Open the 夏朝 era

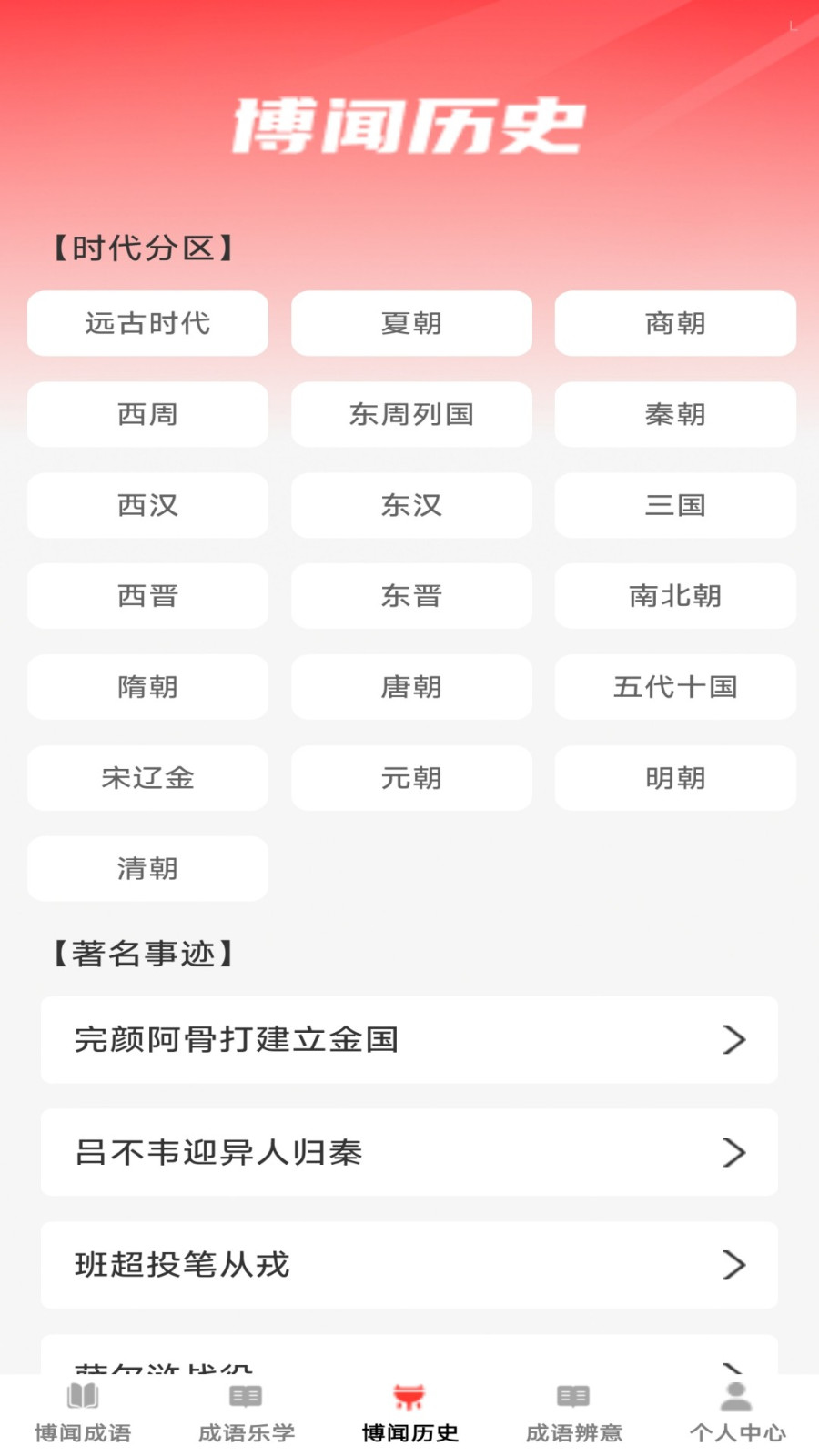pos(411,323)
